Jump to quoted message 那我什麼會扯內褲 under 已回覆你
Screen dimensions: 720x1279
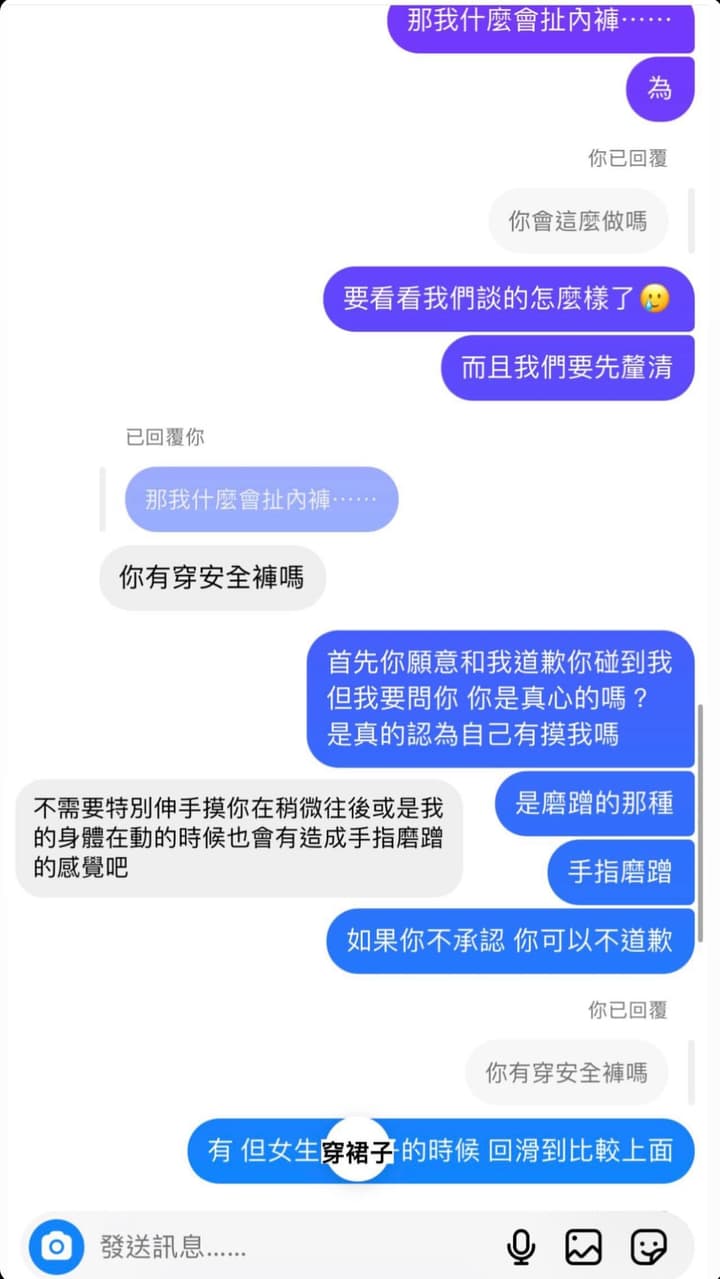pos(261,499)
